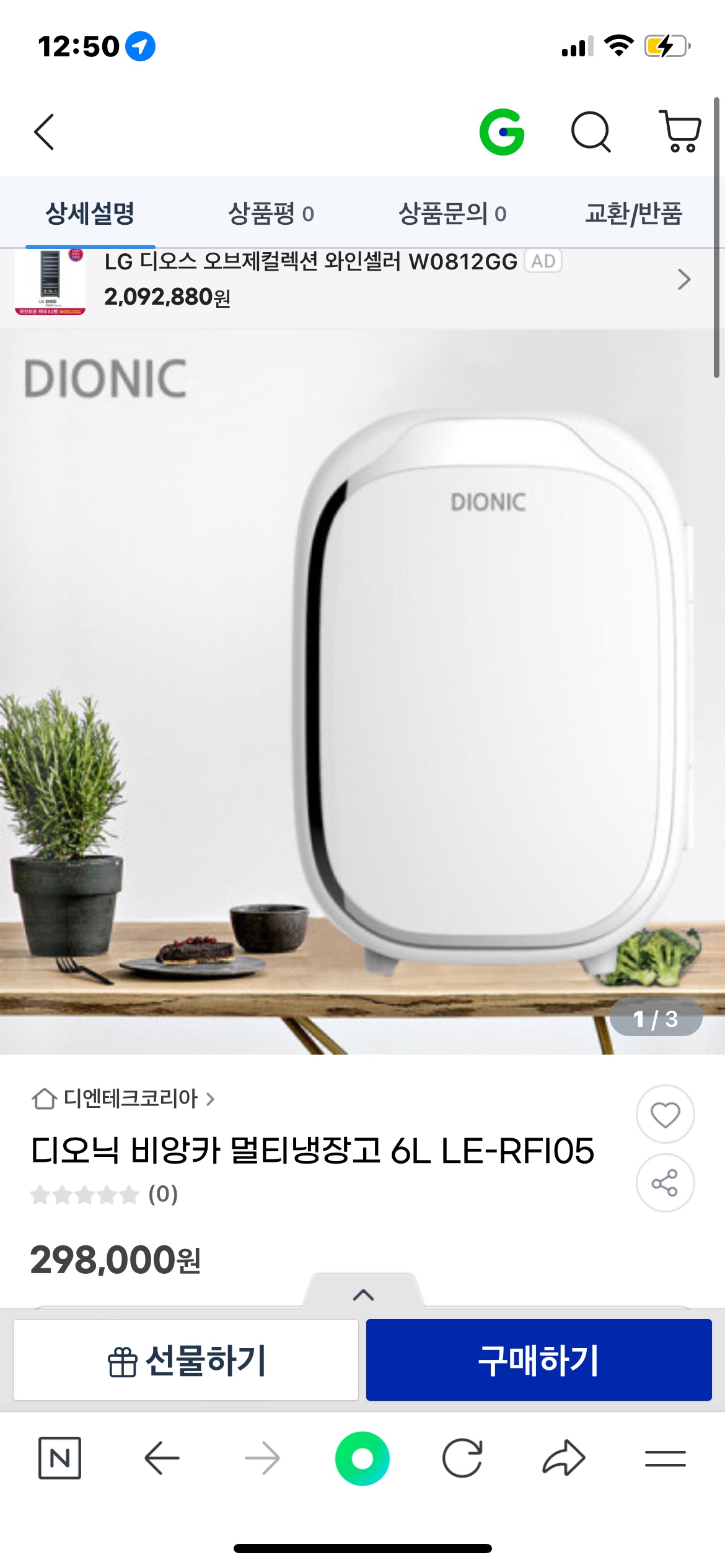Switch to the 상세설명 tab
725x1568 pixels.
[x=90, y=214]
